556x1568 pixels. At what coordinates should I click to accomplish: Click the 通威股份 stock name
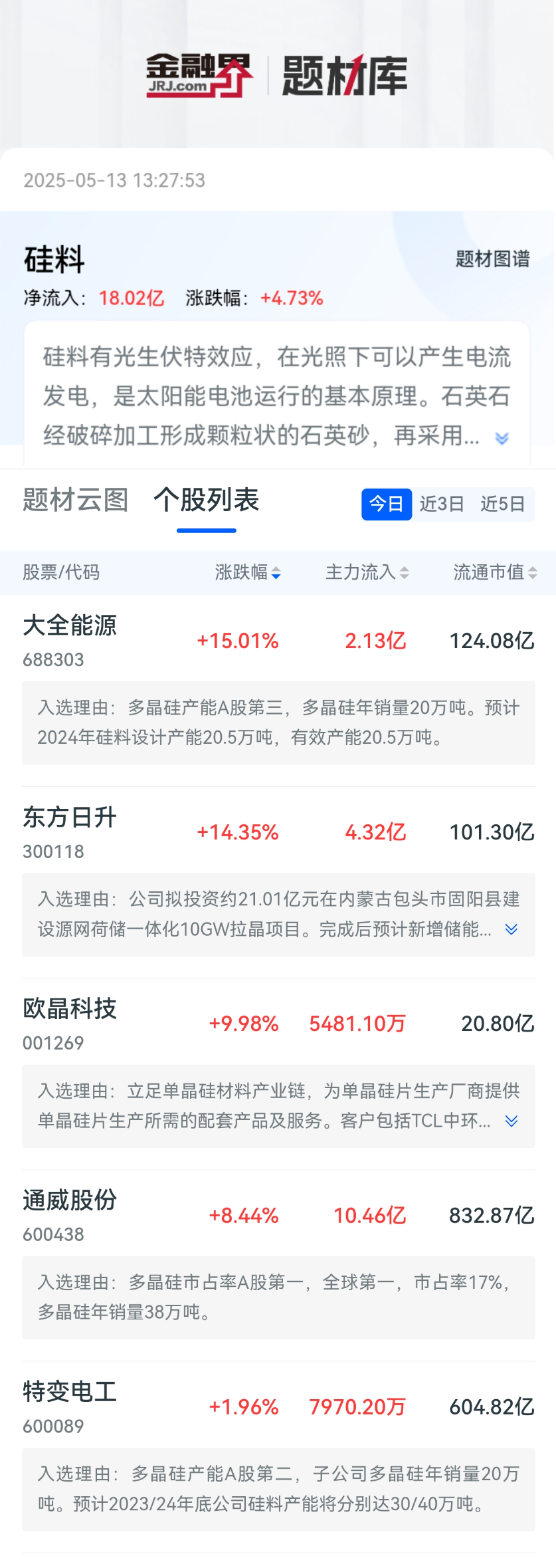coord(69,1202)
